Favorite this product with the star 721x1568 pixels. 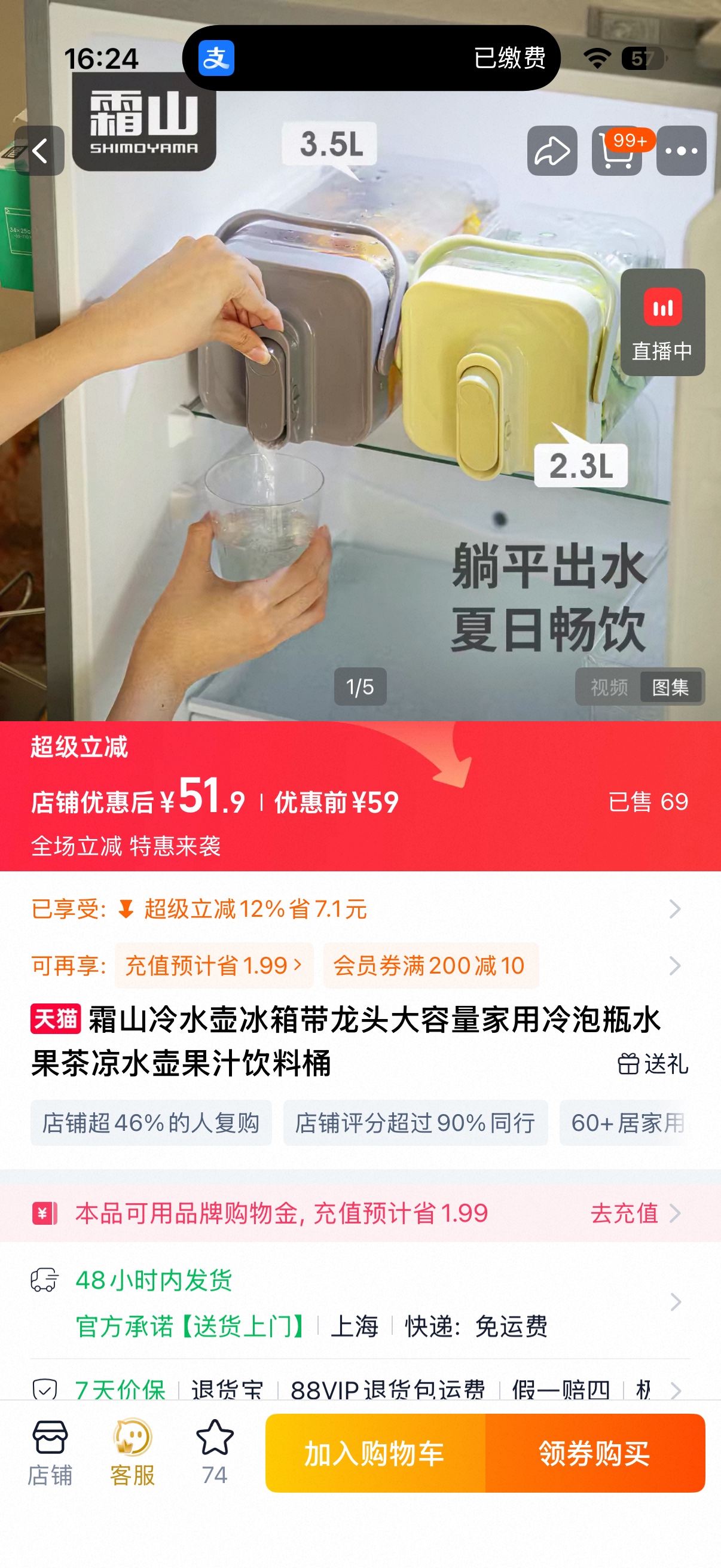[x=215, y=1454]
